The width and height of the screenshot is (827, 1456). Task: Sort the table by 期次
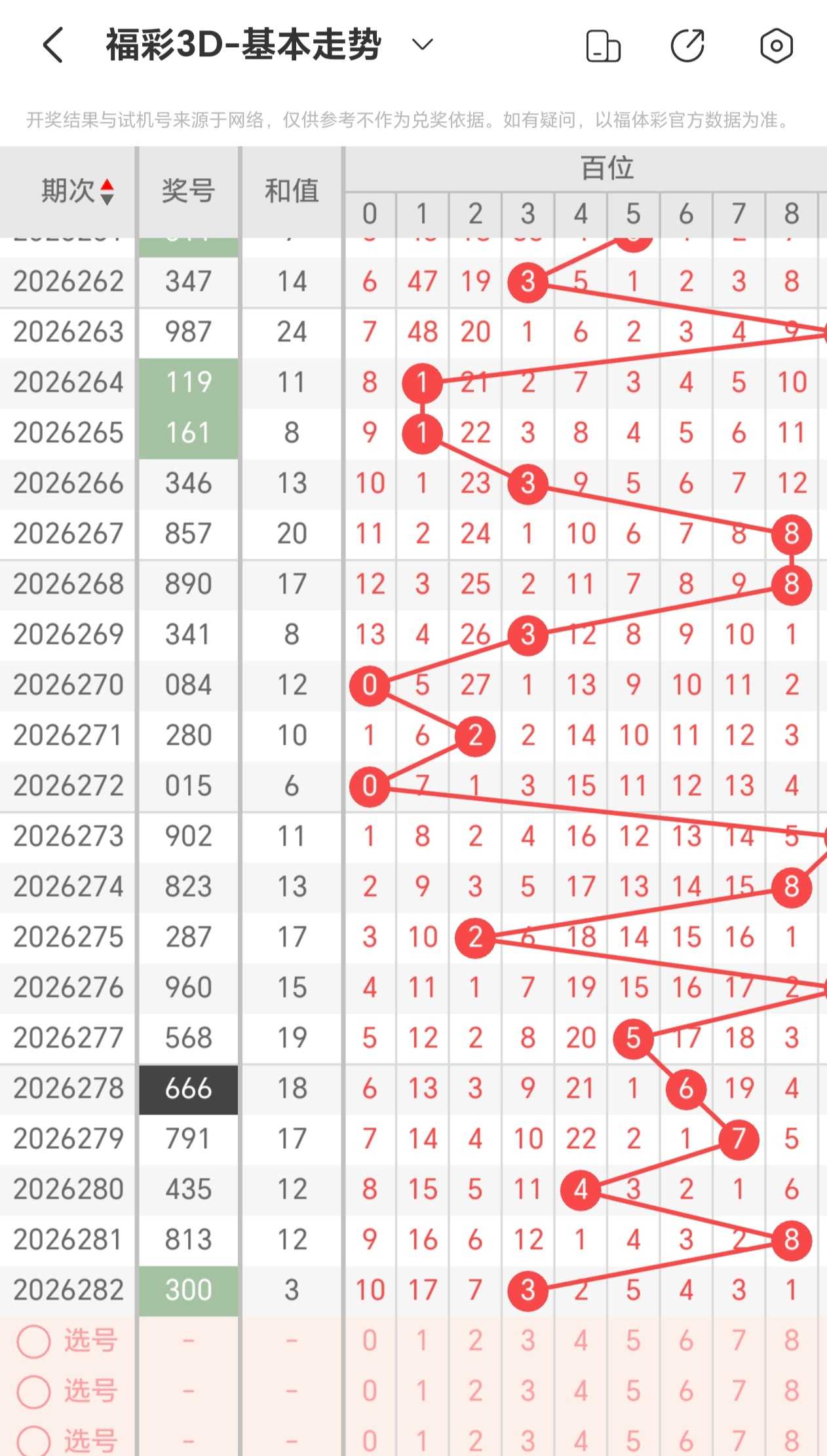point(77,191)
